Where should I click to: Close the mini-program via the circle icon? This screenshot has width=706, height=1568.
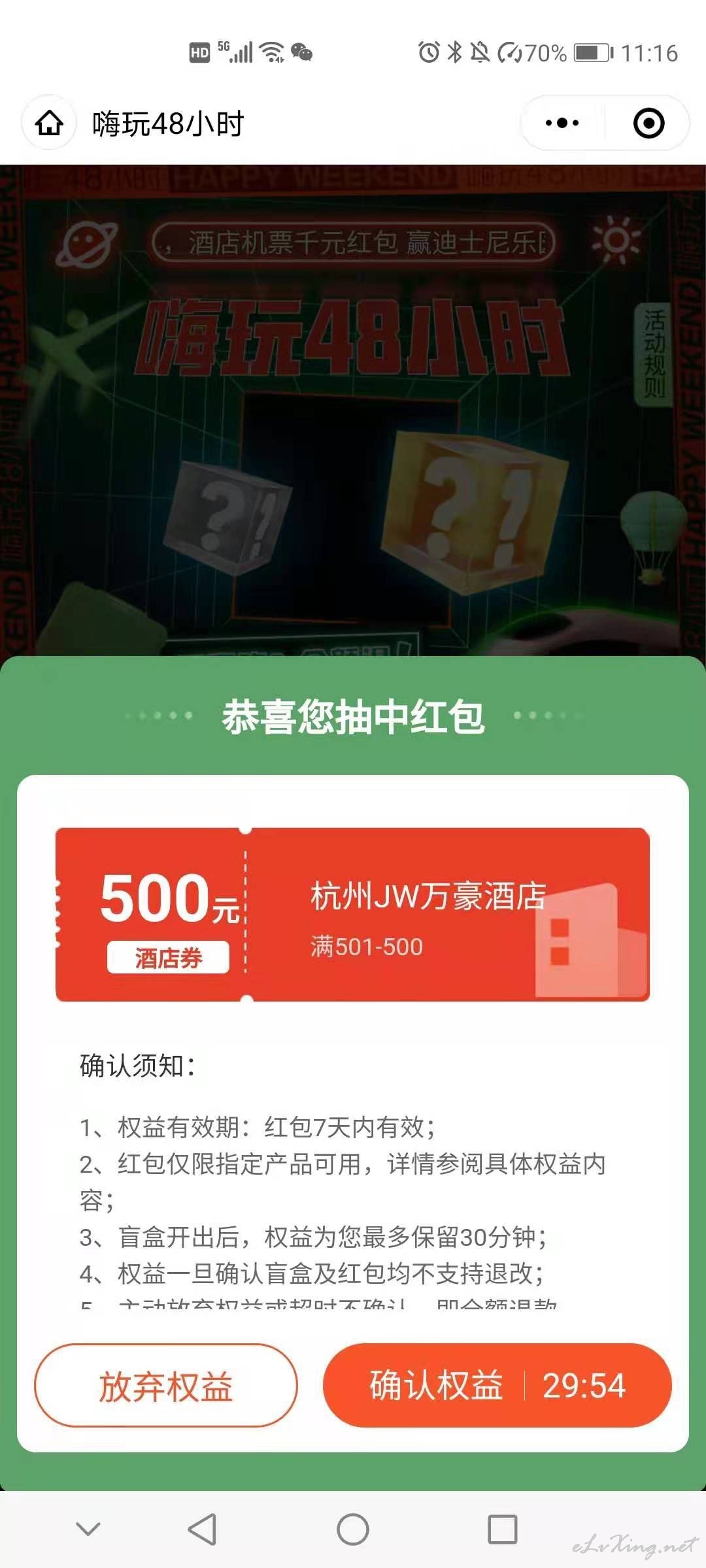point(648,123)
